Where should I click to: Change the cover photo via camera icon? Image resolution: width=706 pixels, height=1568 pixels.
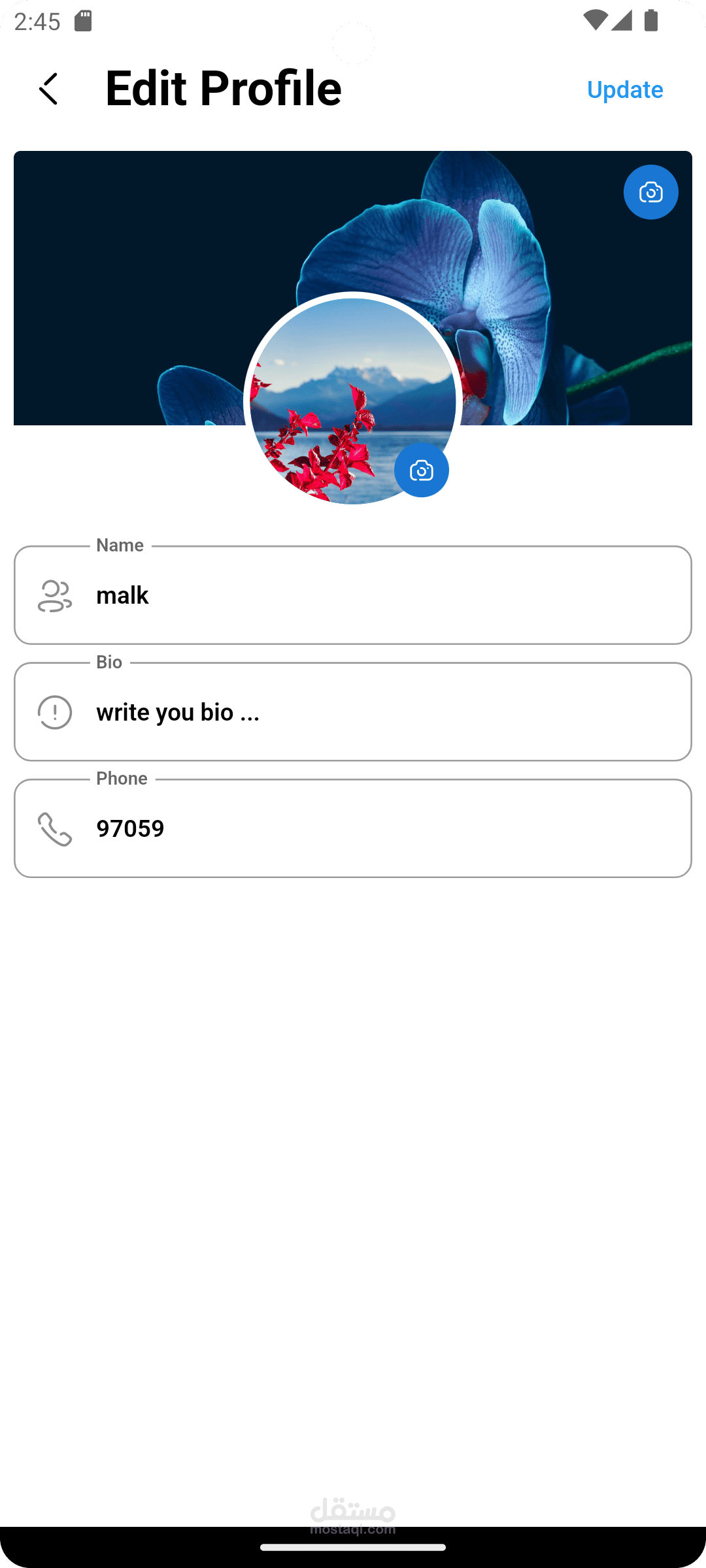click(x=650, y=192)
